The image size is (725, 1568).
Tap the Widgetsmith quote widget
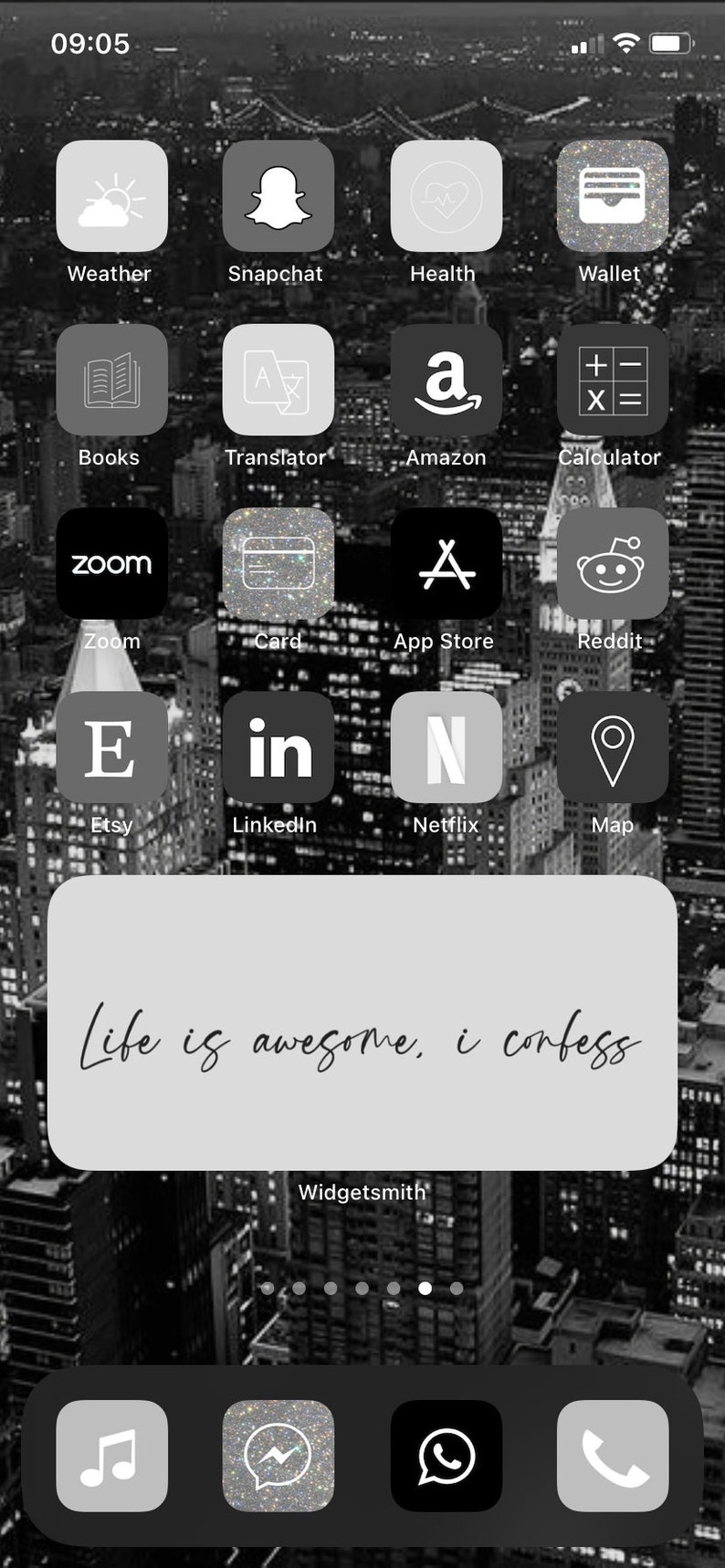coord(362,1023)
